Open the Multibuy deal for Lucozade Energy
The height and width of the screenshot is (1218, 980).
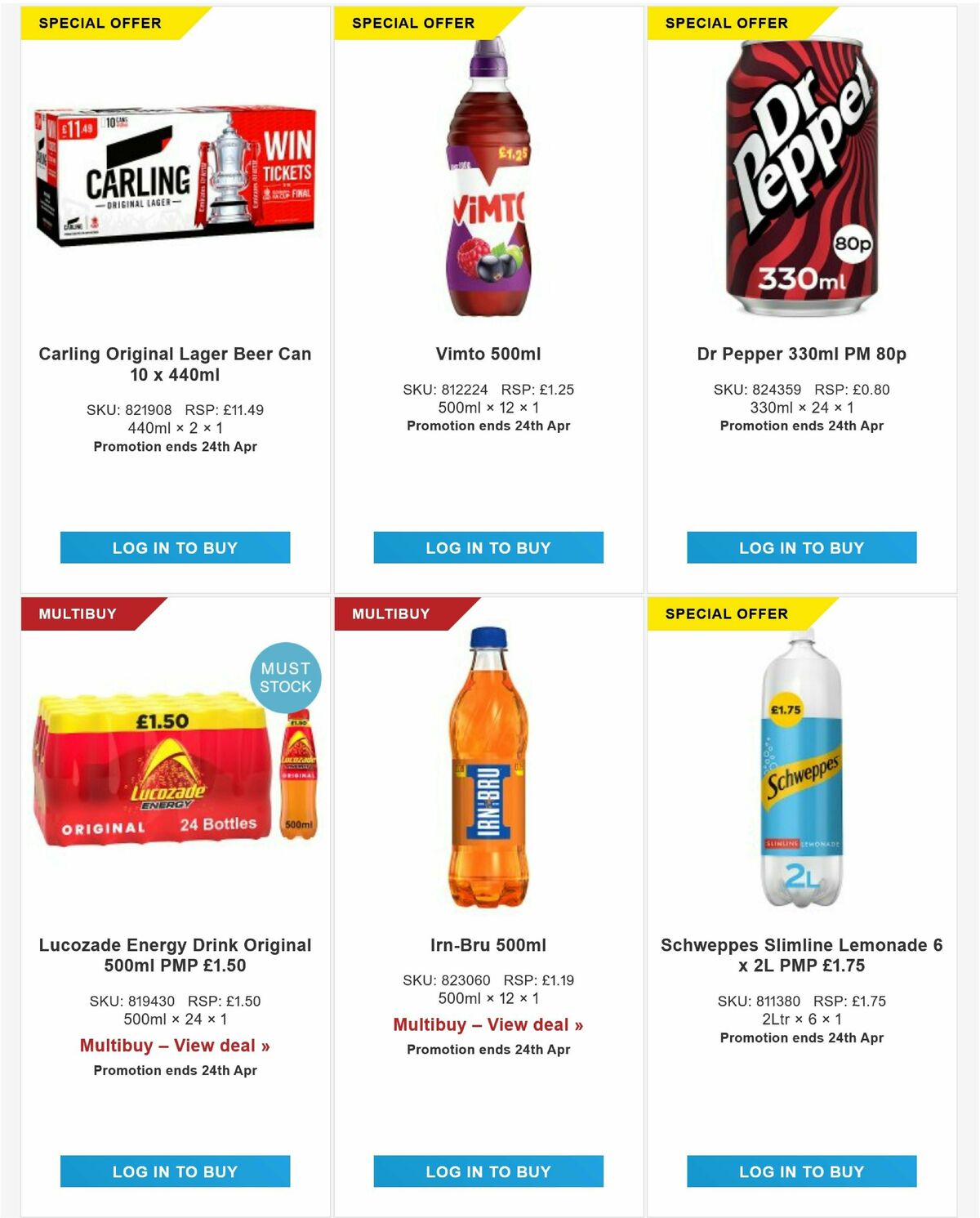coord(175,1045)
